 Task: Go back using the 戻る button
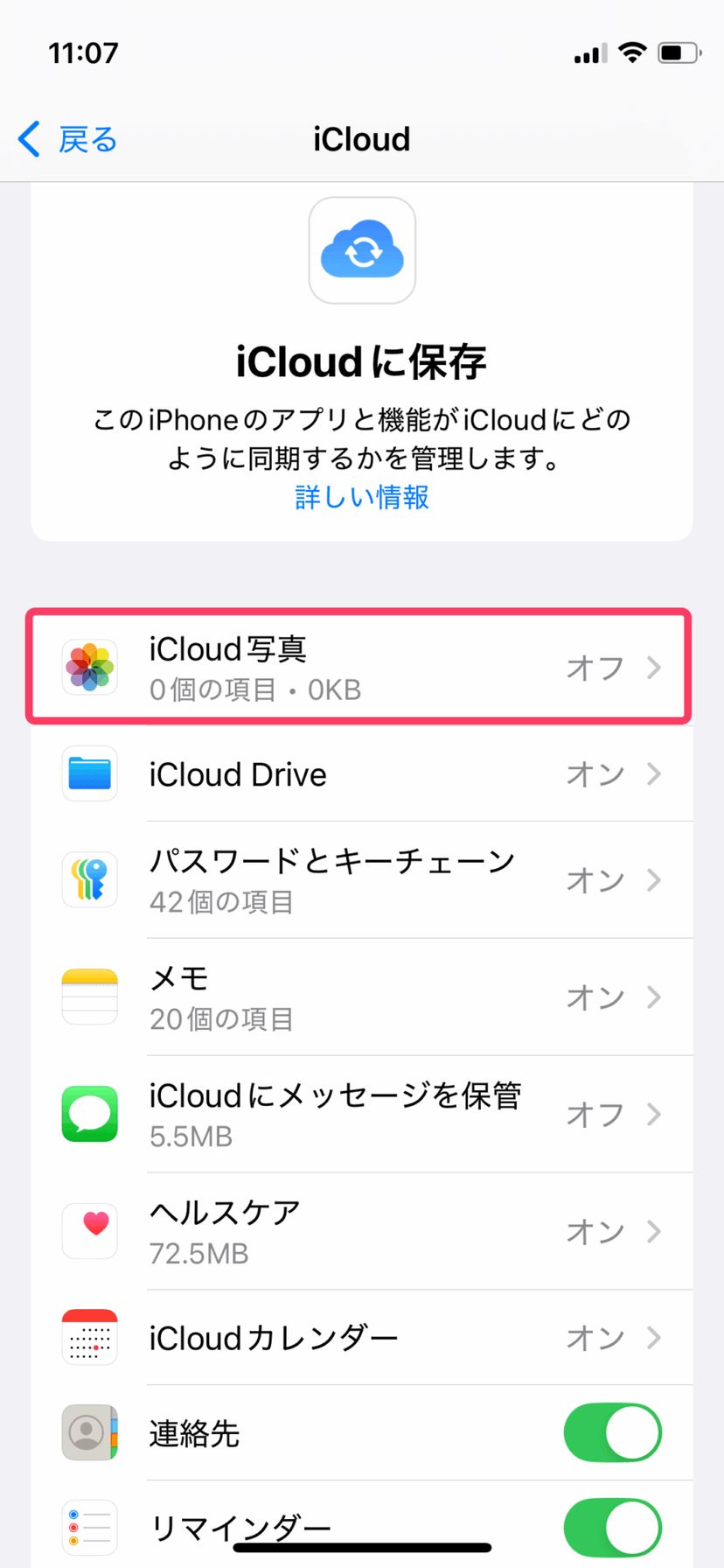point(68,139)
